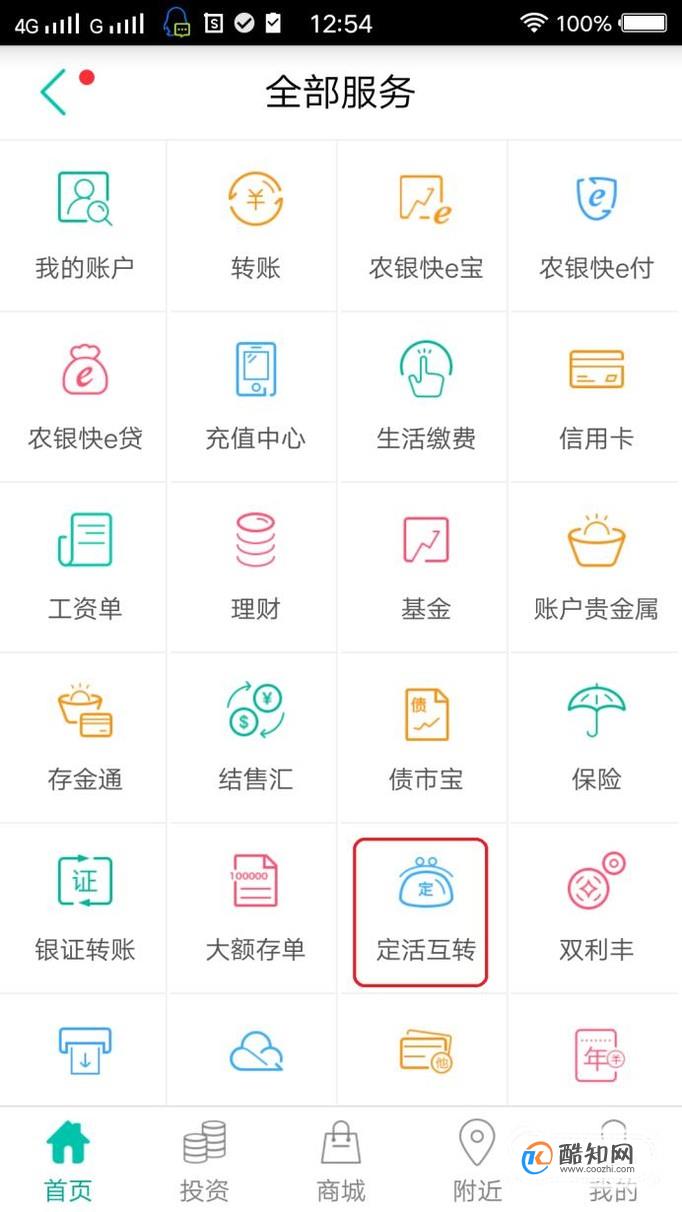Open 农银快e宝
Screen dimensions: 682x1212
click(x=426, y=226)
